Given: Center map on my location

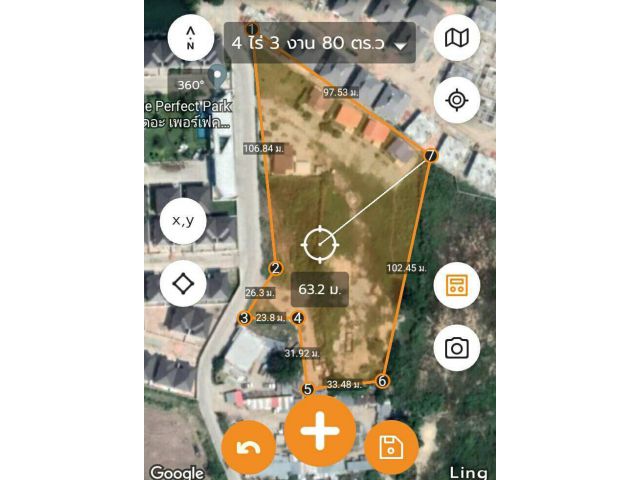Looking at the screenshot, I should pos(457,100).
